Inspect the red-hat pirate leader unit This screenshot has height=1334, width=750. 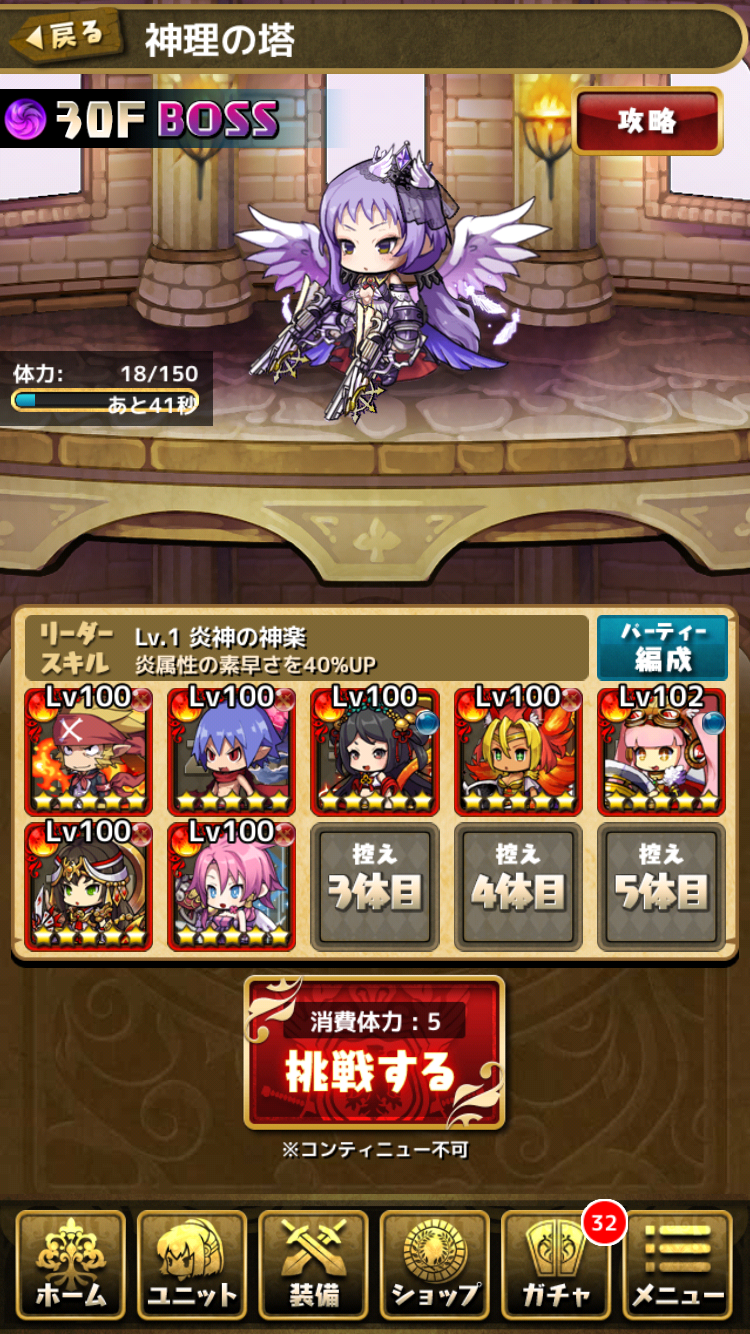tap(88, 750)
